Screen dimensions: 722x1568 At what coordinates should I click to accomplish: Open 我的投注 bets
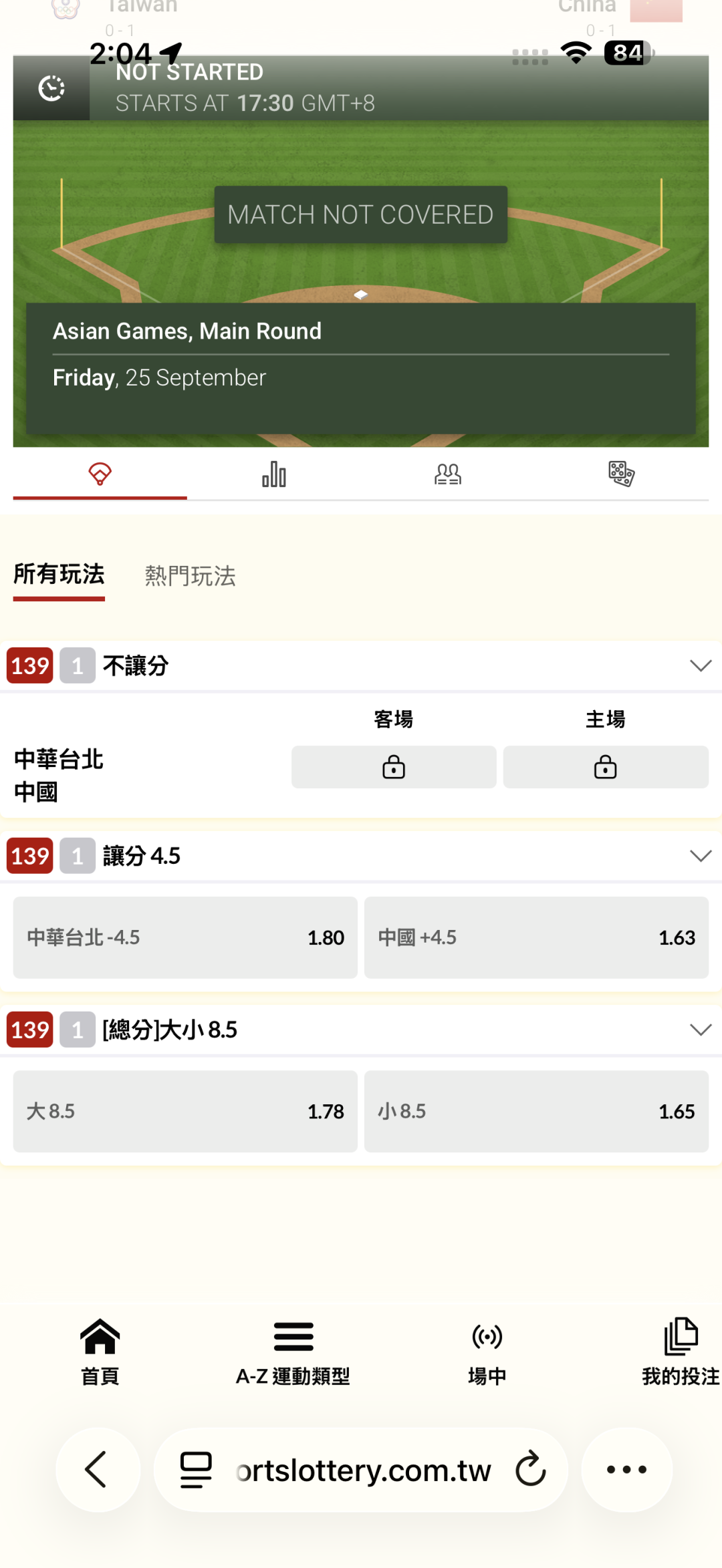[x=681, y=1352]
